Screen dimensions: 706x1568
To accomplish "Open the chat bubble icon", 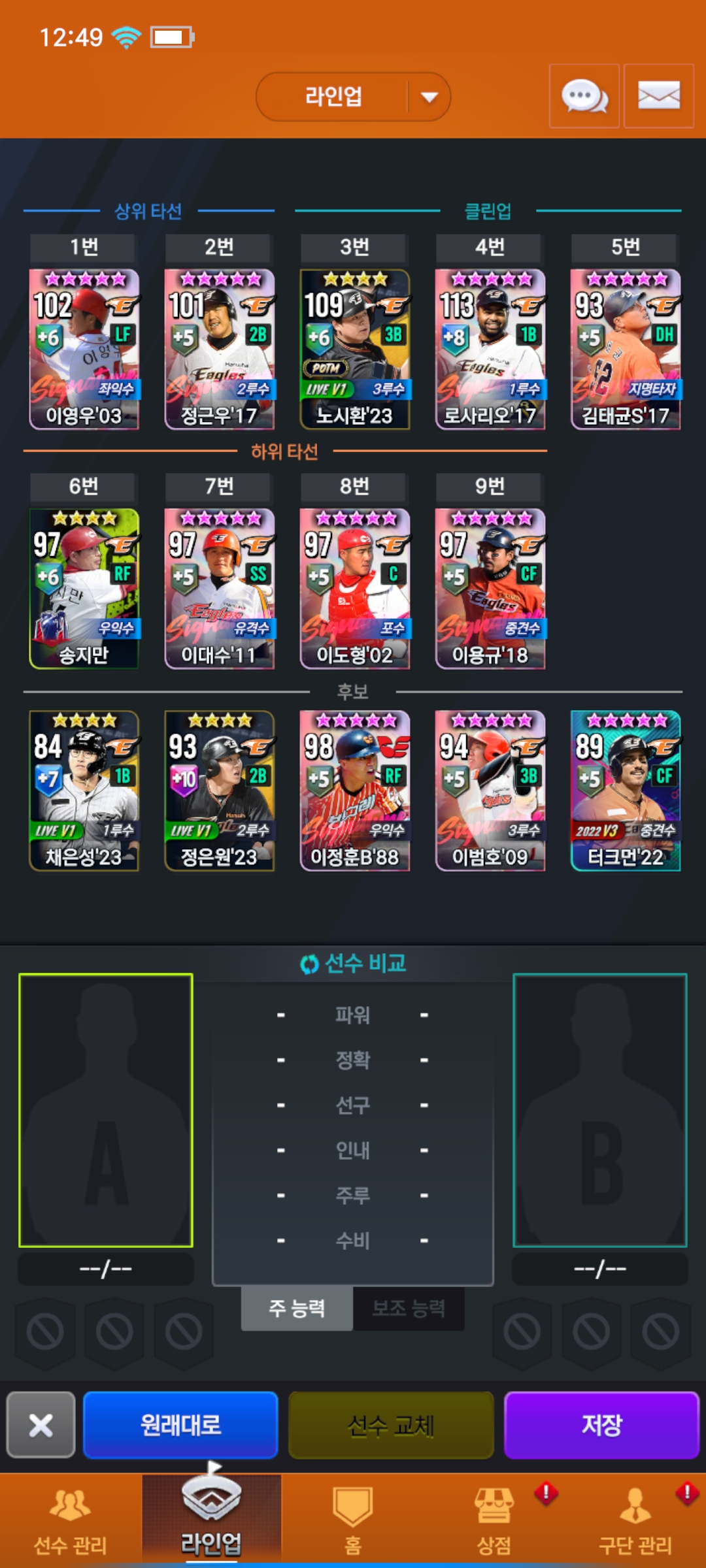I will pos(584,96).
